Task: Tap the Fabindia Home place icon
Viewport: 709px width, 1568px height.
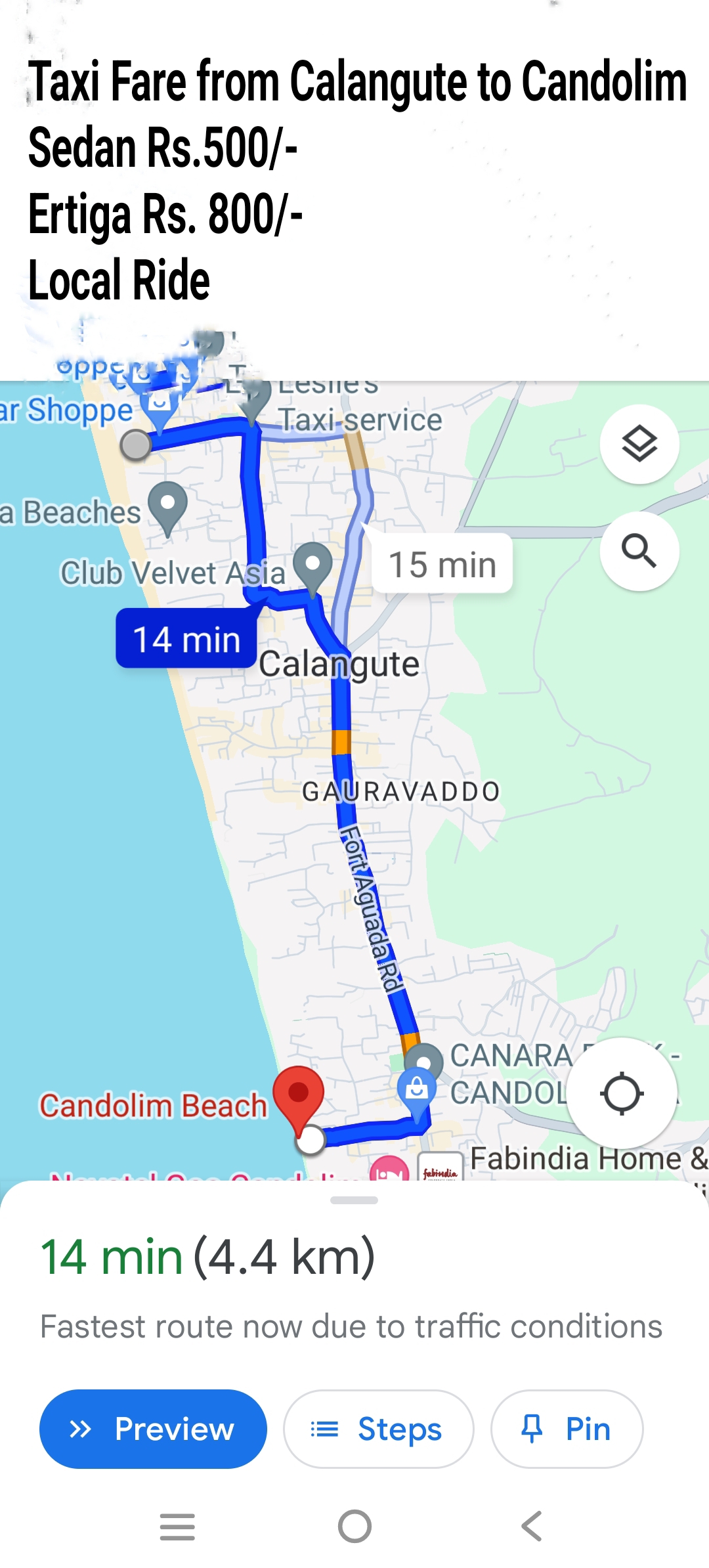Action: click(440, 1169)
